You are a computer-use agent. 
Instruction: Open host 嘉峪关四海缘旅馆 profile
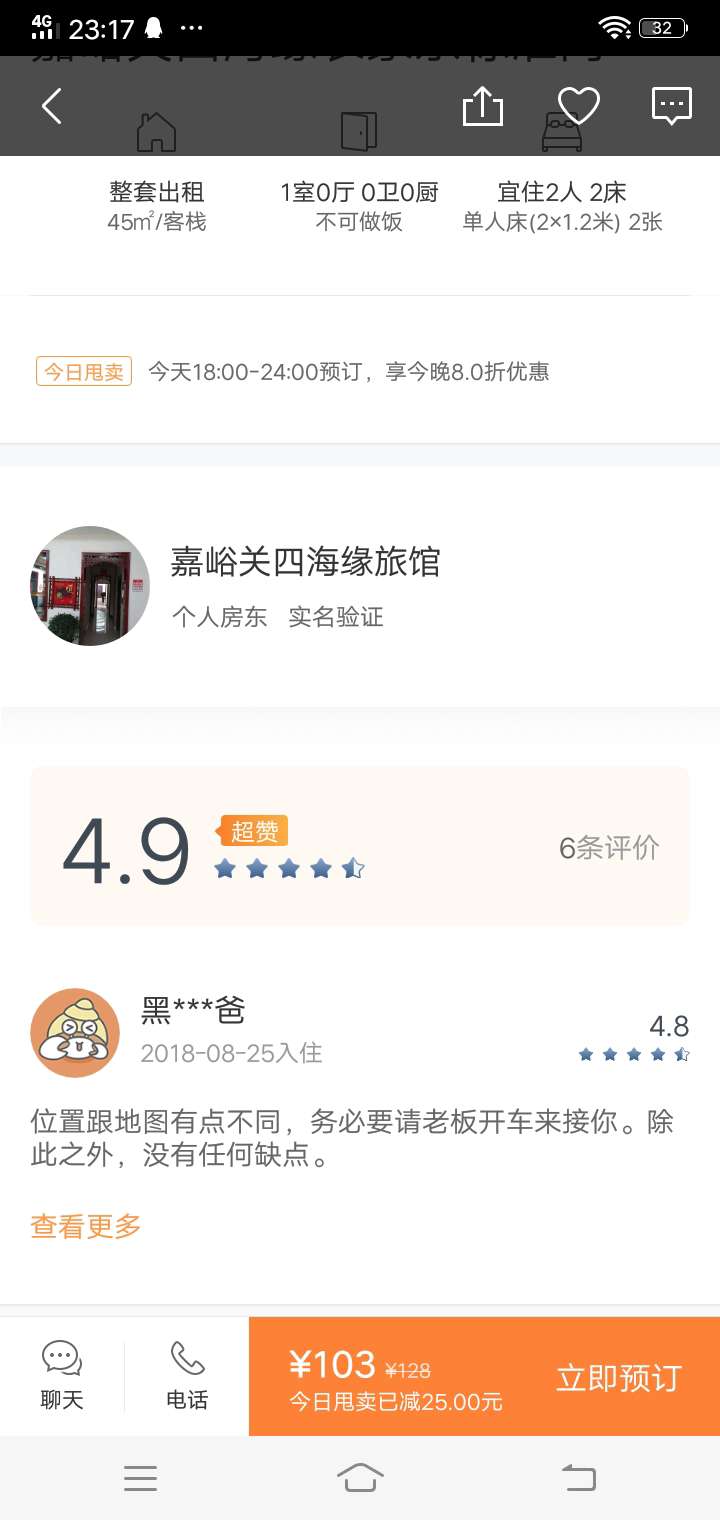(x=305, y=563)
